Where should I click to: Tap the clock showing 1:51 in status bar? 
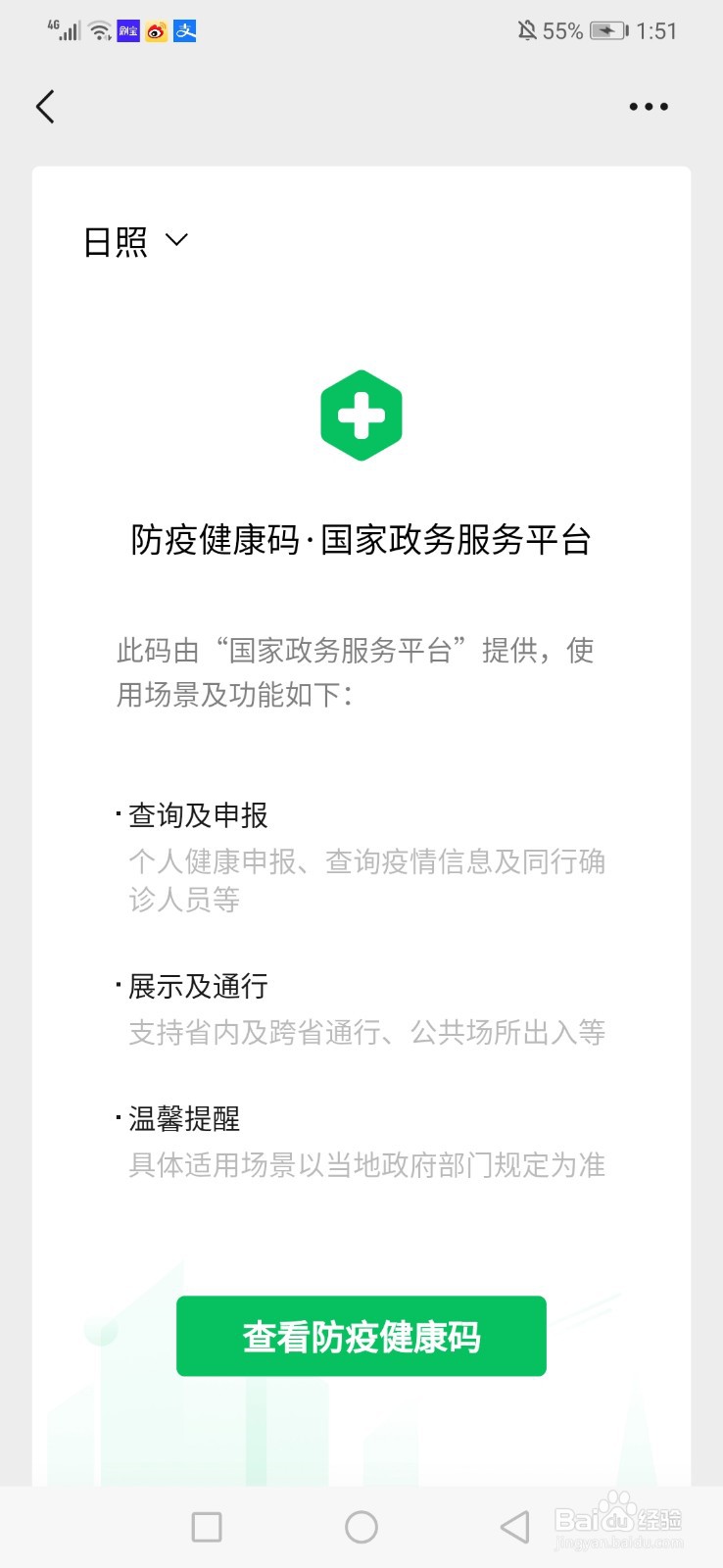pos(658,30)
